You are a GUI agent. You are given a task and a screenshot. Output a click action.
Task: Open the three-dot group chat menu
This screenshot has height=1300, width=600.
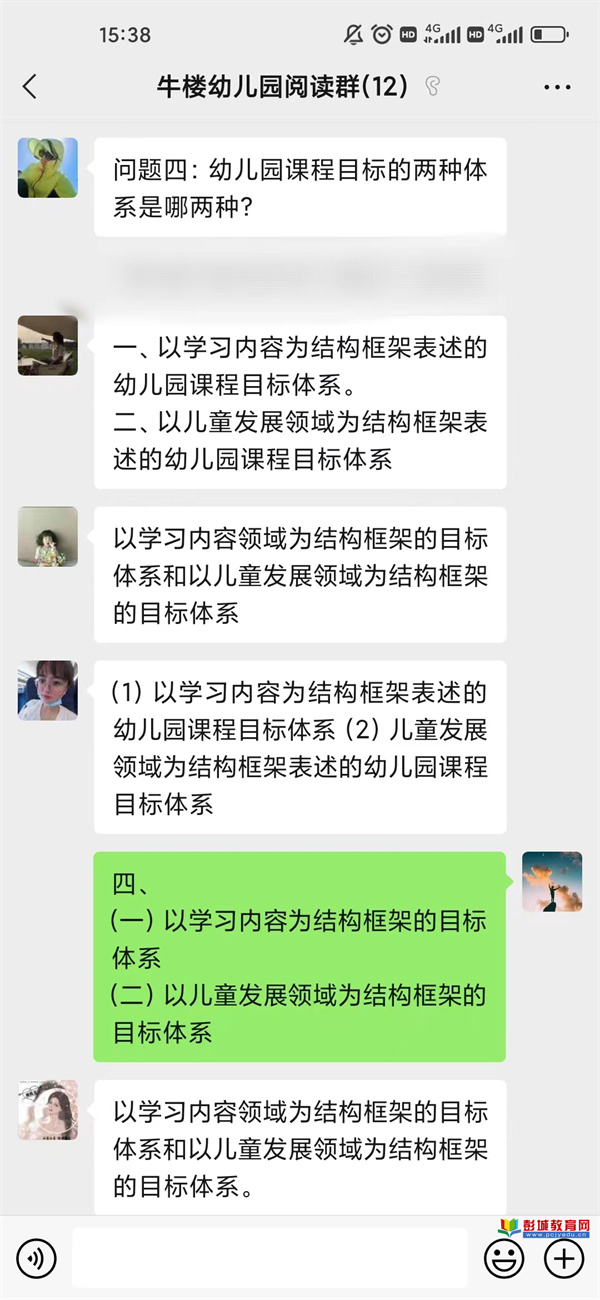point(557,87)
